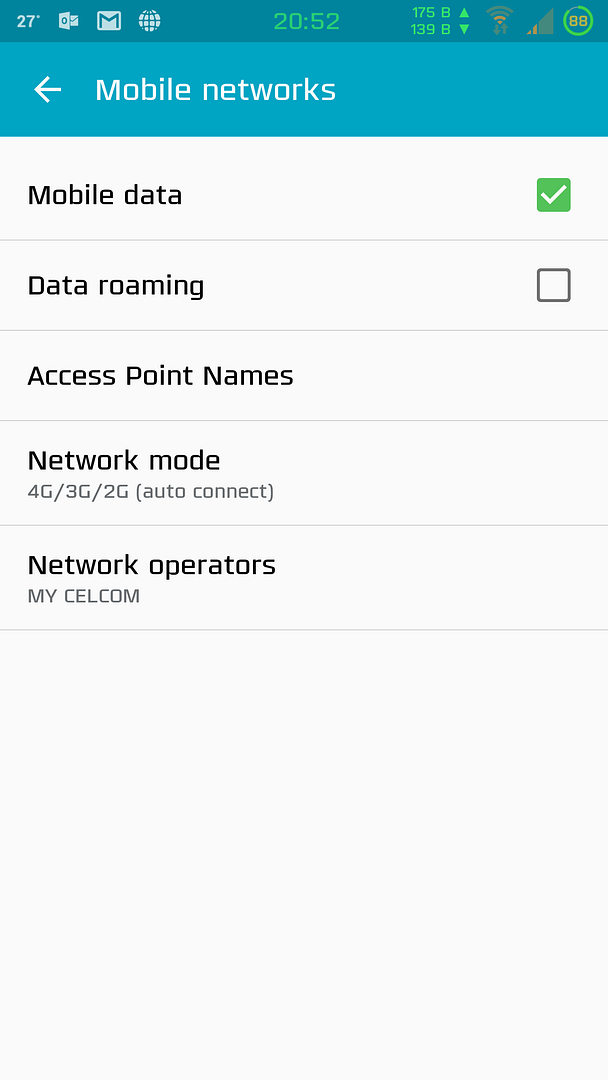The height and width of the screenshot is (1080, 608).
Task: Enable the Data roaming checkbox
Action: point(553,286)
